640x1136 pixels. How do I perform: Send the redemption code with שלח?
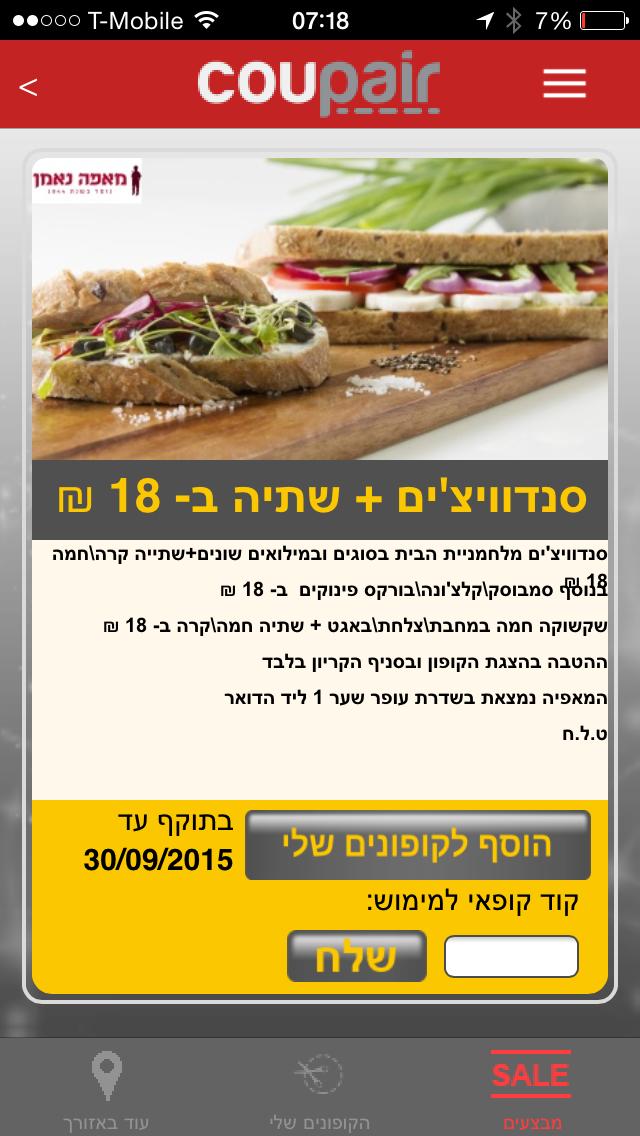[x=356, y=956]
